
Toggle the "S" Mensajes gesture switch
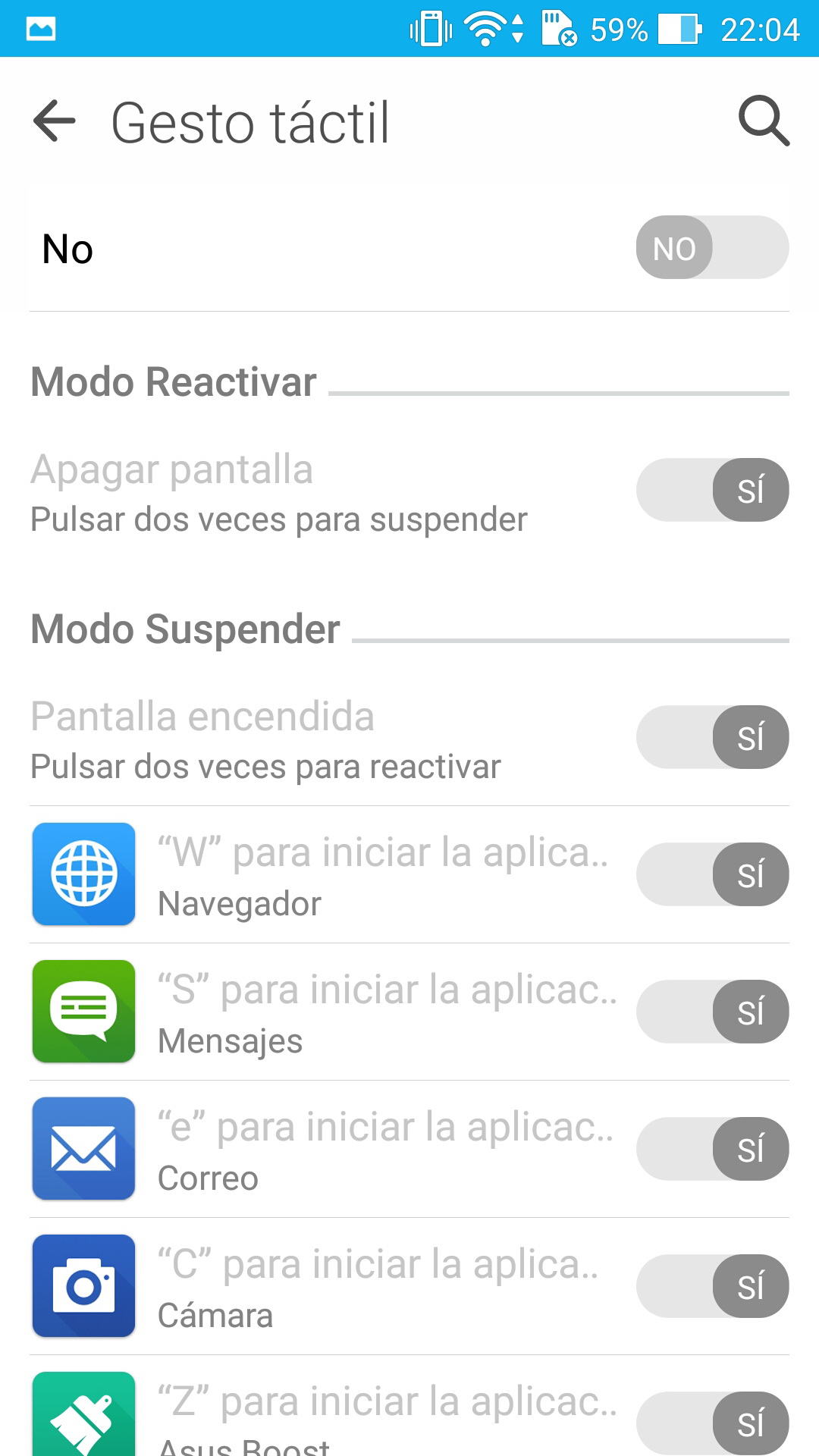[x=712, y=1012]
